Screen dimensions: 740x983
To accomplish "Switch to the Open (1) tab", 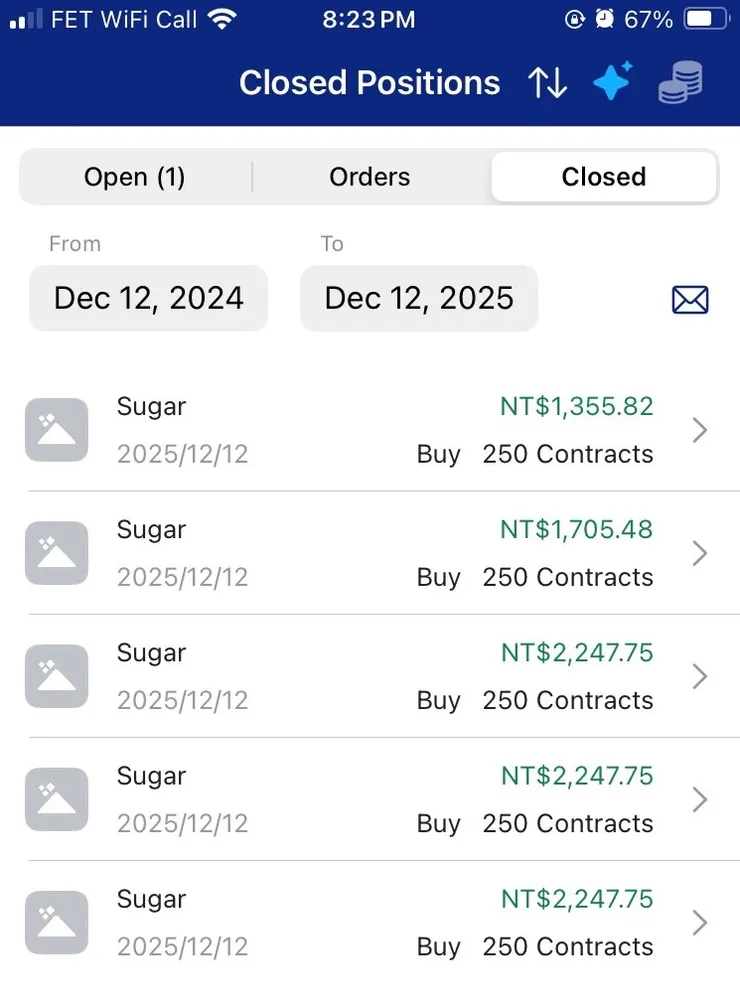I will click(x=135, y=177).
